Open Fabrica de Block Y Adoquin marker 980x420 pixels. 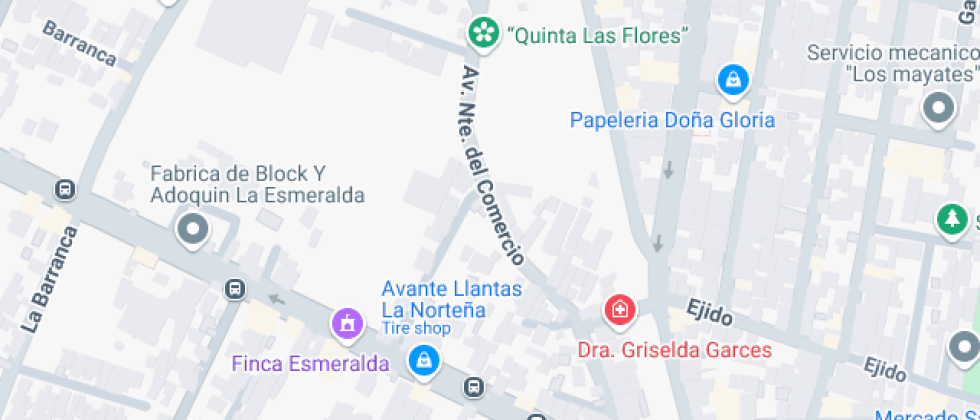click(x=191, y=230)
